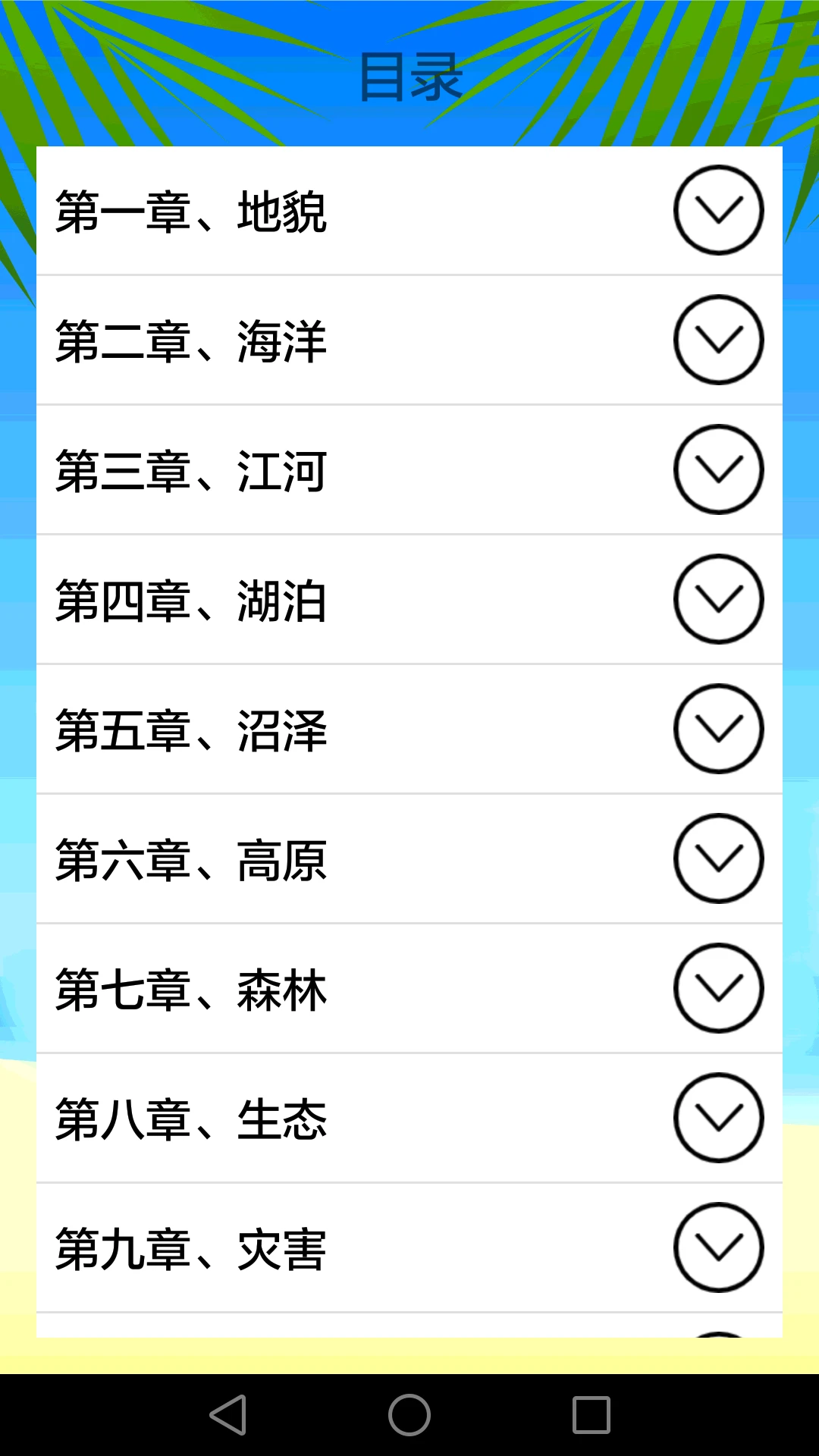Image resolution: width=819 pixels, height=1456 pixels.
Task: Select the 第三章、江河 list row
Action: click(227, 469)
